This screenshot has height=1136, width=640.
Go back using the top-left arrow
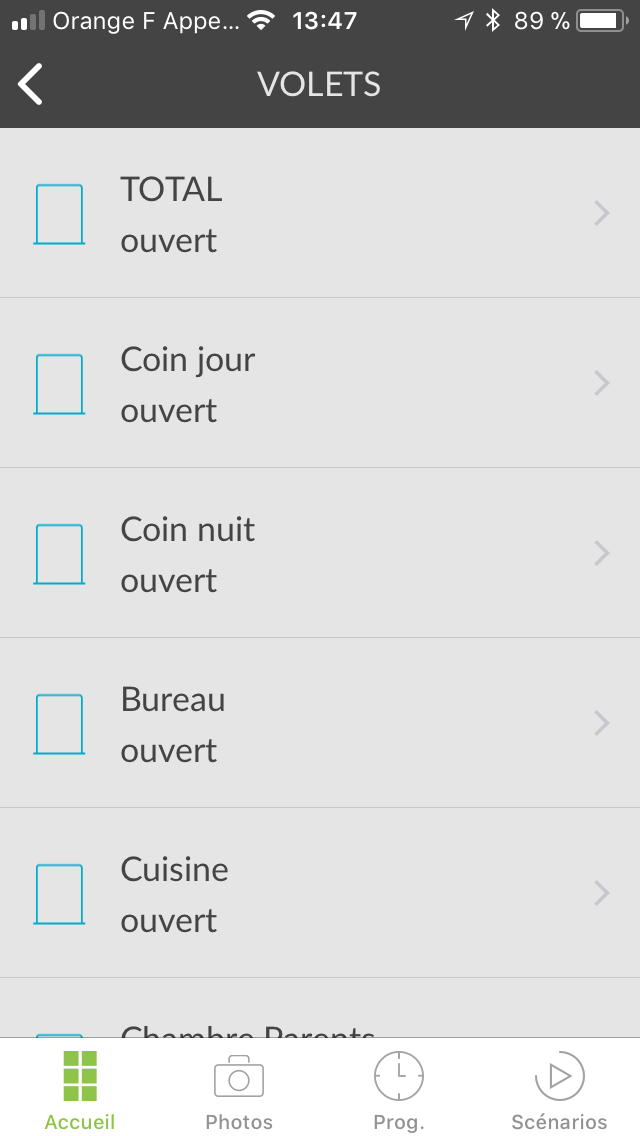[x=30, y=84]
